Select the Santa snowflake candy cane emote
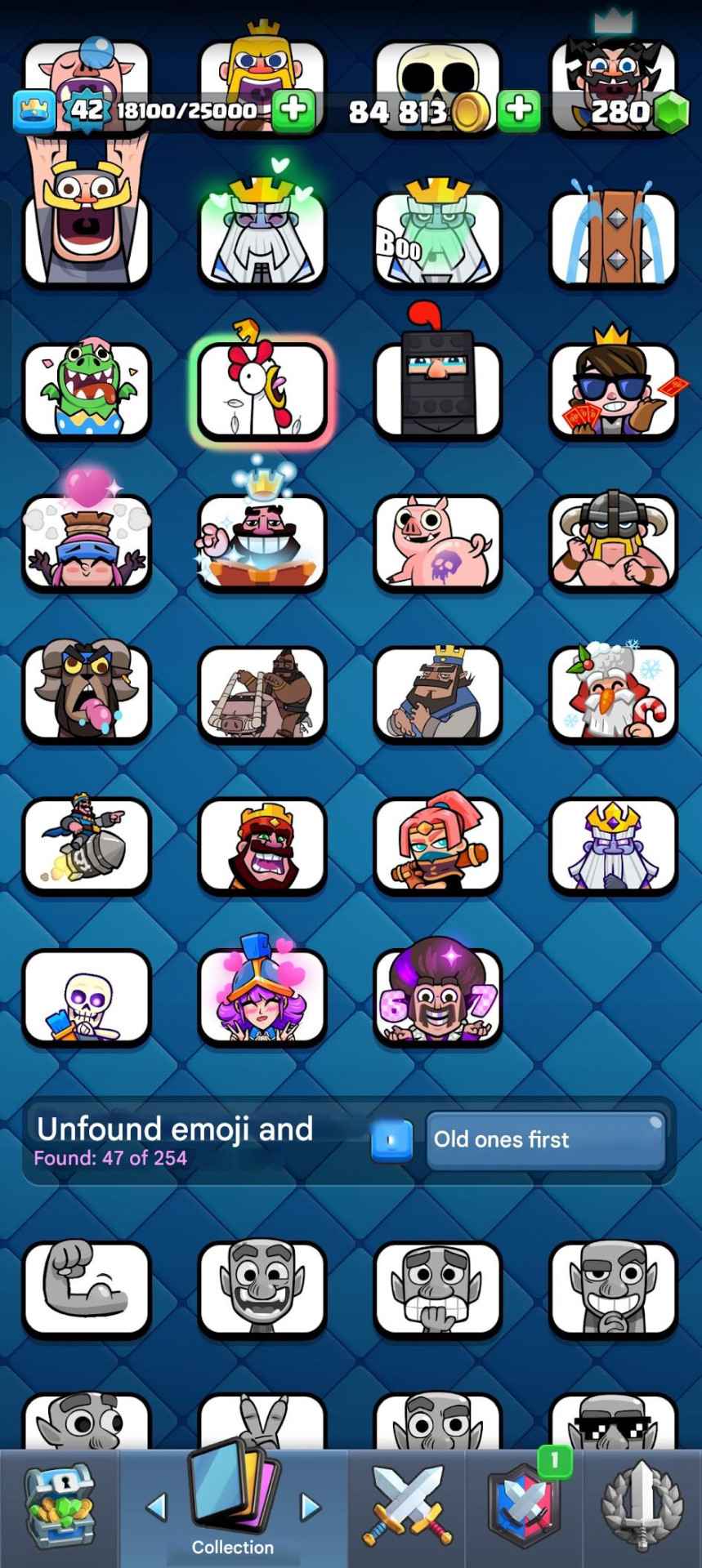This screenshot has height=1568, width=702. [613, 693]
